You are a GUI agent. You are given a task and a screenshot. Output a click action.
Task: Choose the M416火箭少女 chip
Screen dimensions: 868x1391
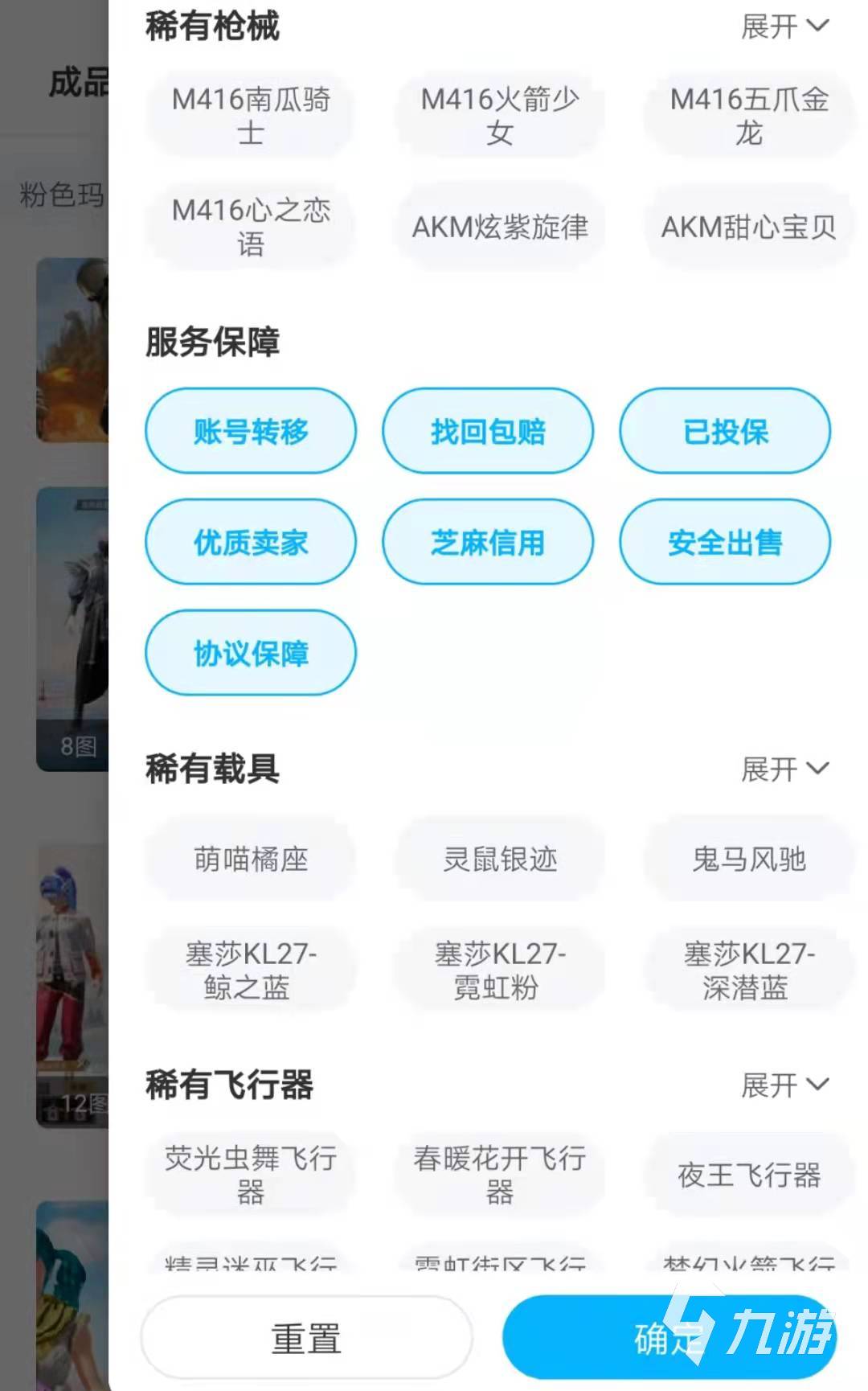pyautogui.click(x=499, y=116)
